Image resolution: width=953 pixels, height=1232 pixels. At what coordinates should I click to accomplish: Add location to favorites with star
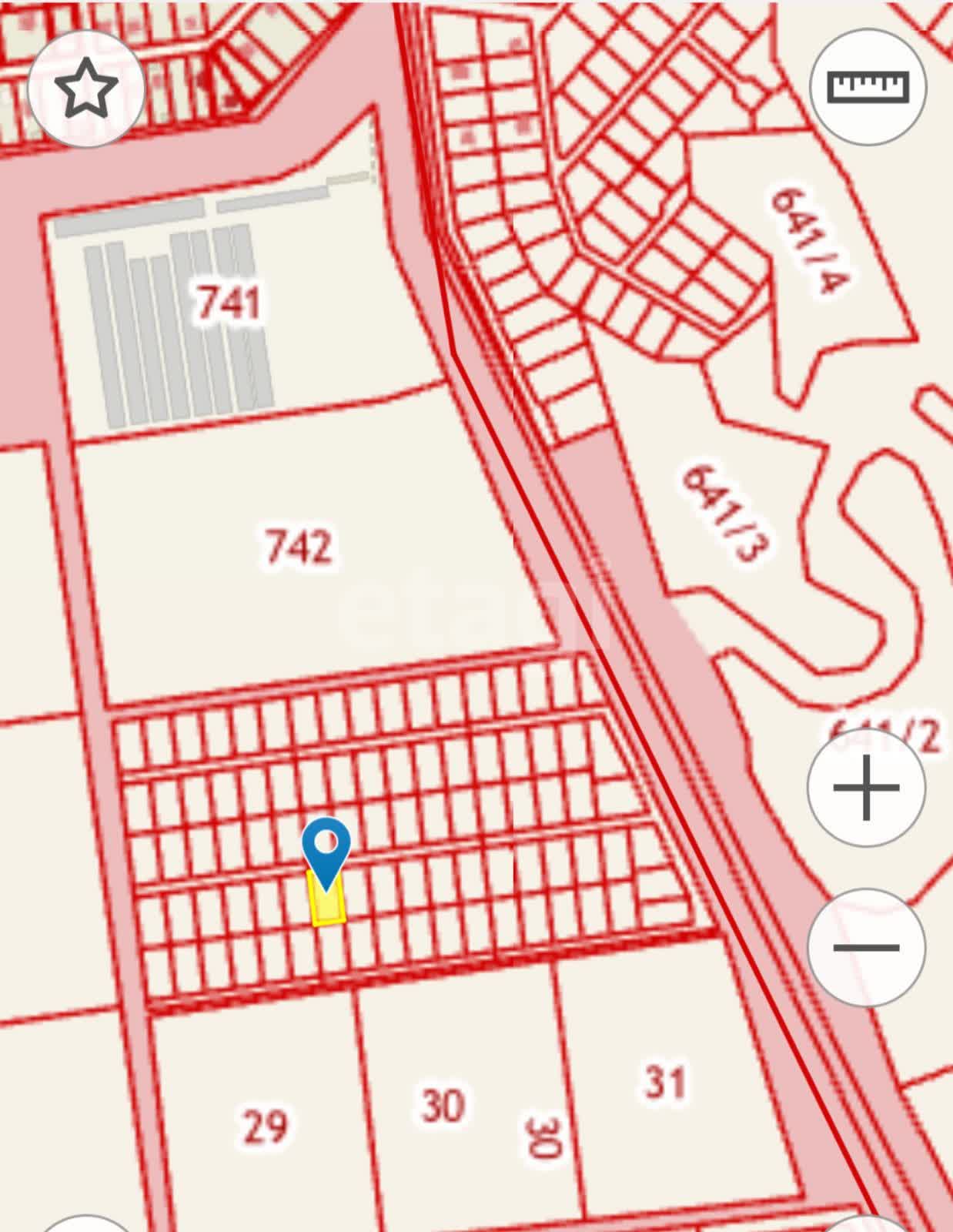[x=86, y=87]
